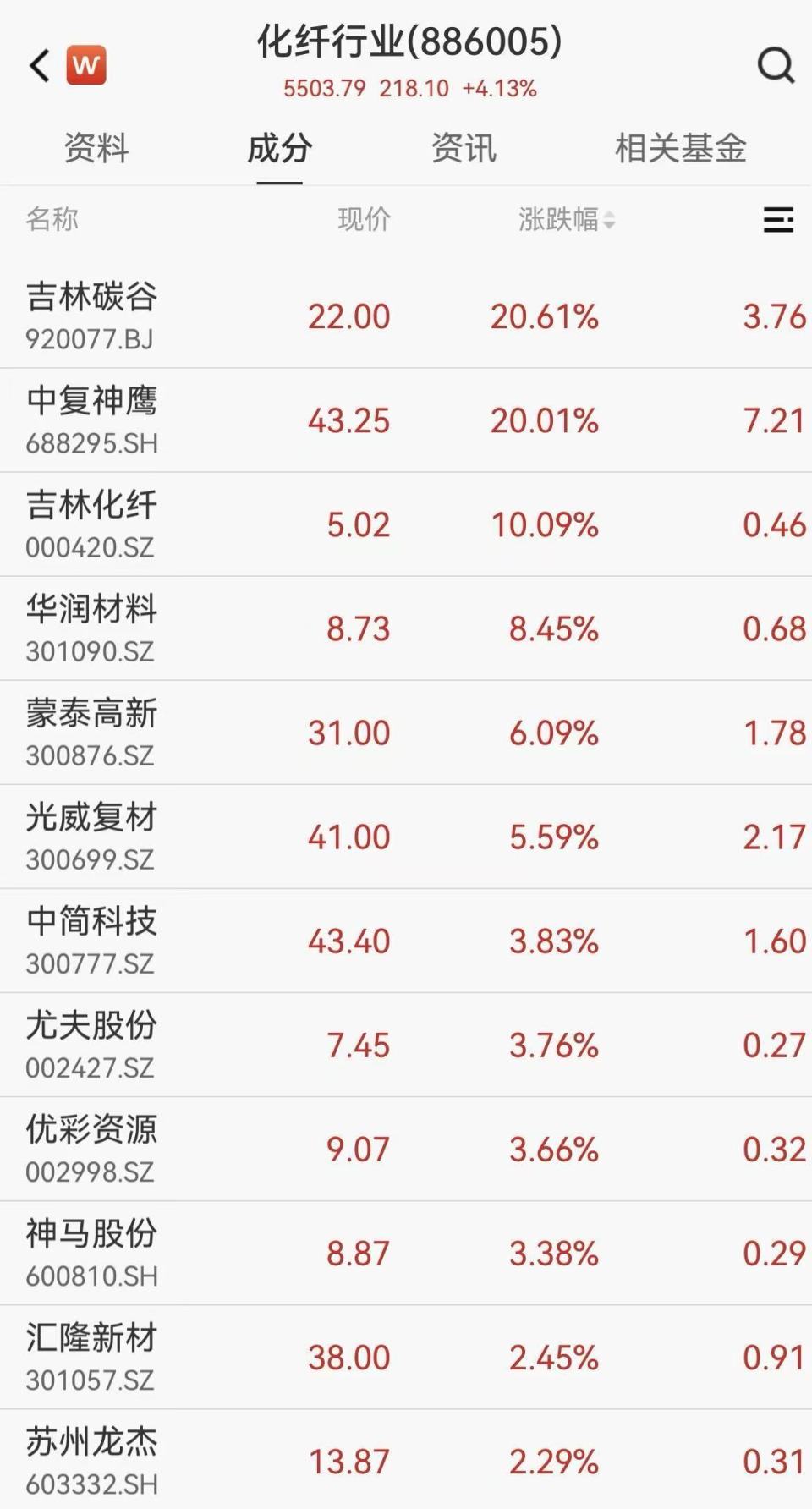Screen dimensions: 812x1509
Task: Click the 名称 column header
Action: 52,220
